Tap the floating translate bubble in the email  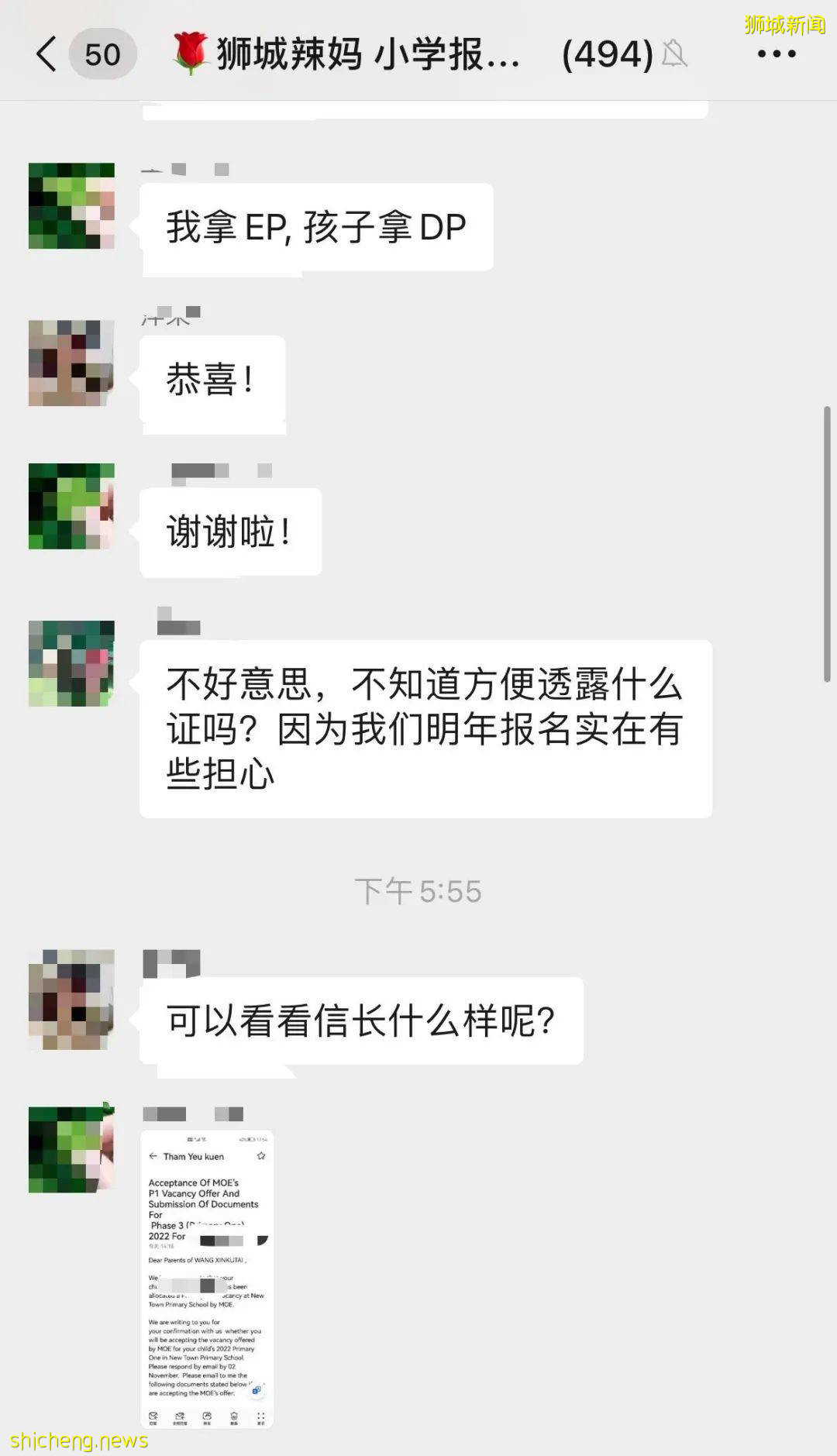tap(256, 1385)
